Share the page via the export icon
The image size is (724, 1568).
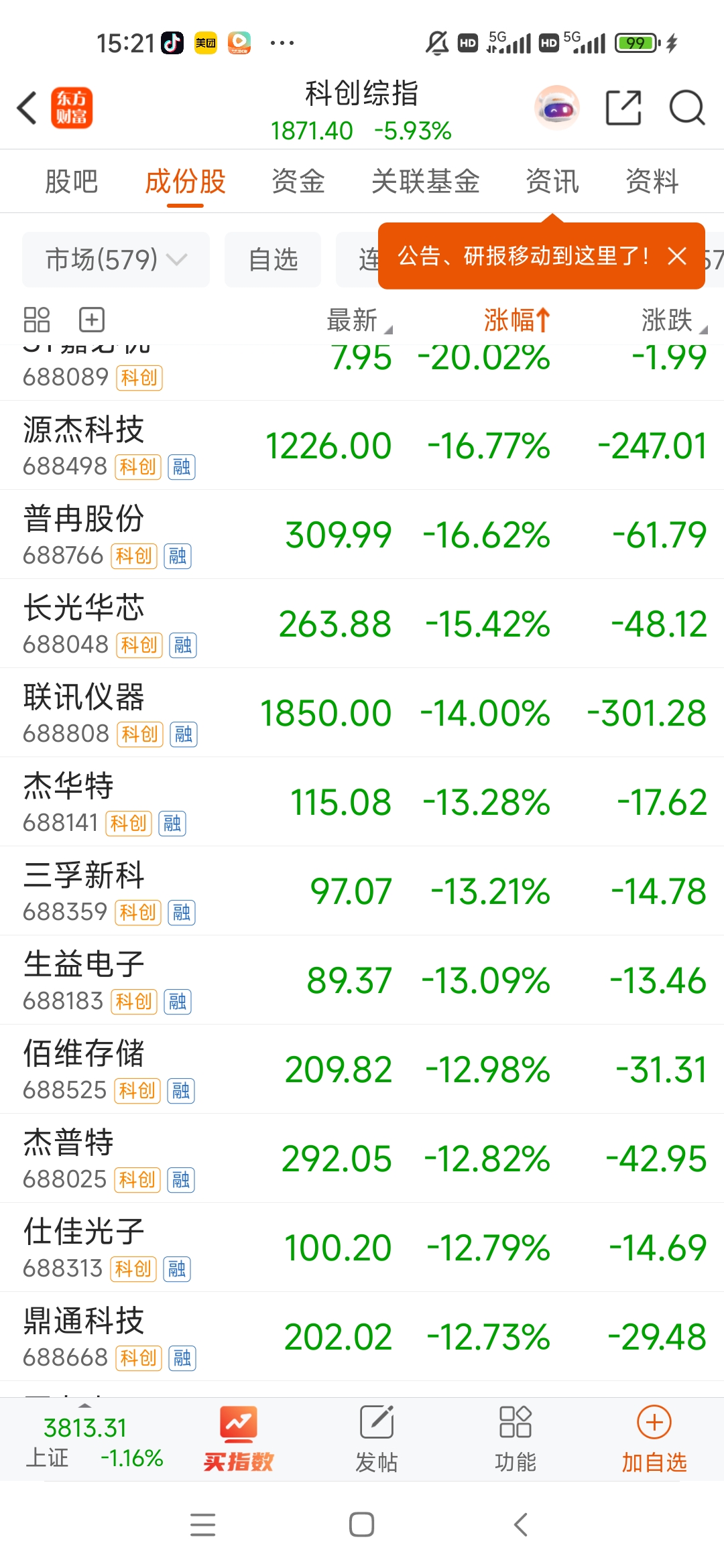click(623, 108)
